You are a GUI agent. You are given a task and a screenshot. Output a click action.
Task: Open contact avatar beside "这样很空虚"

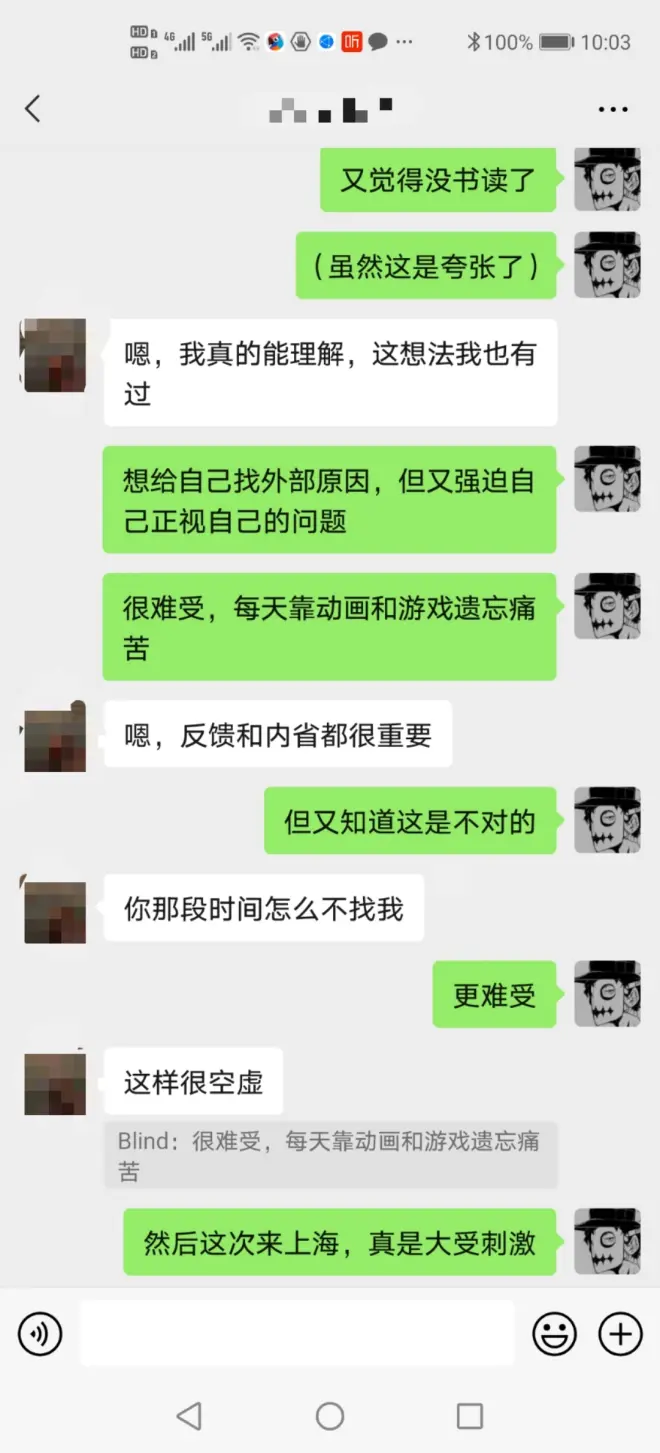pos(55,1083)
